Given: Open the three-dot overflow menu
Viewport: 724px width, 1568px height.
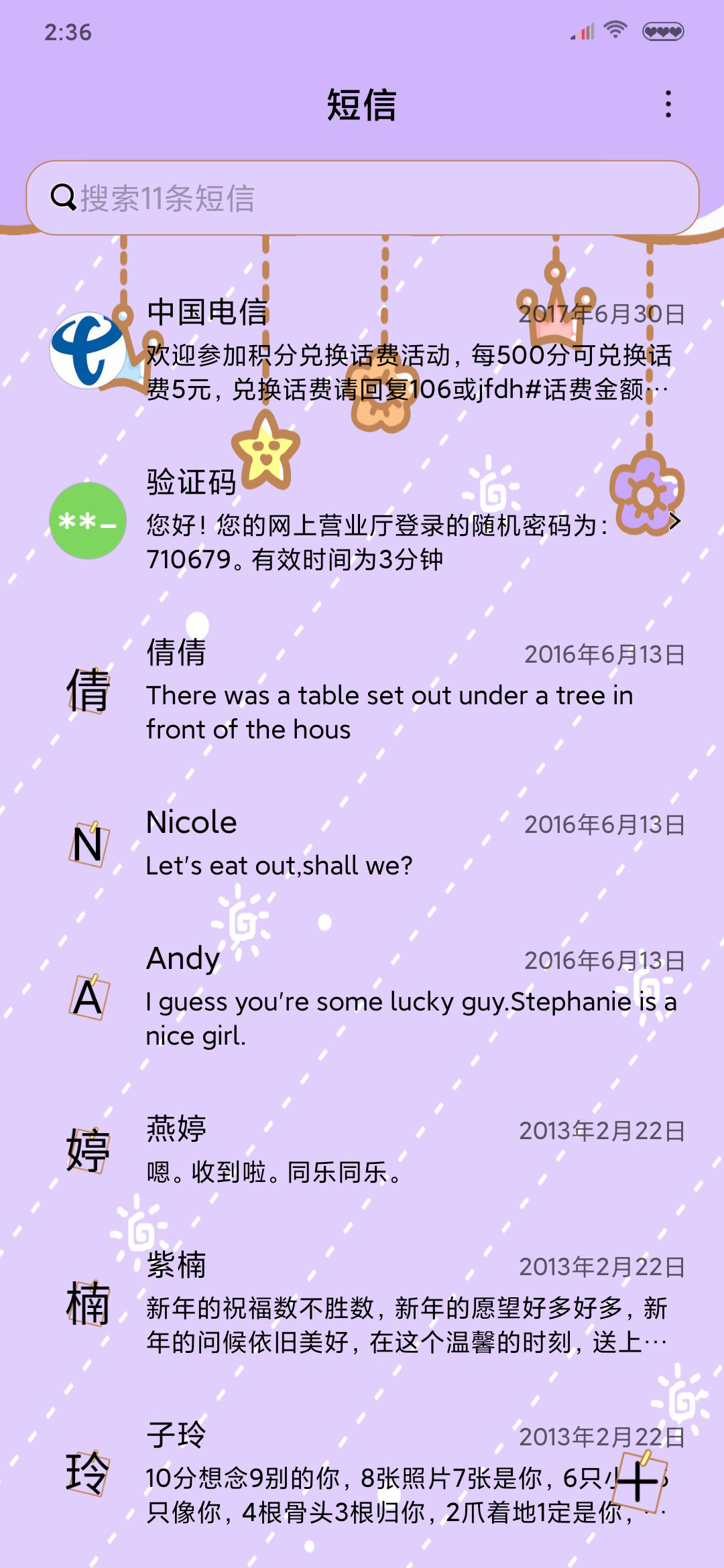Looking at the screenshot, I should pyautogui.click(x=668, y=105).
